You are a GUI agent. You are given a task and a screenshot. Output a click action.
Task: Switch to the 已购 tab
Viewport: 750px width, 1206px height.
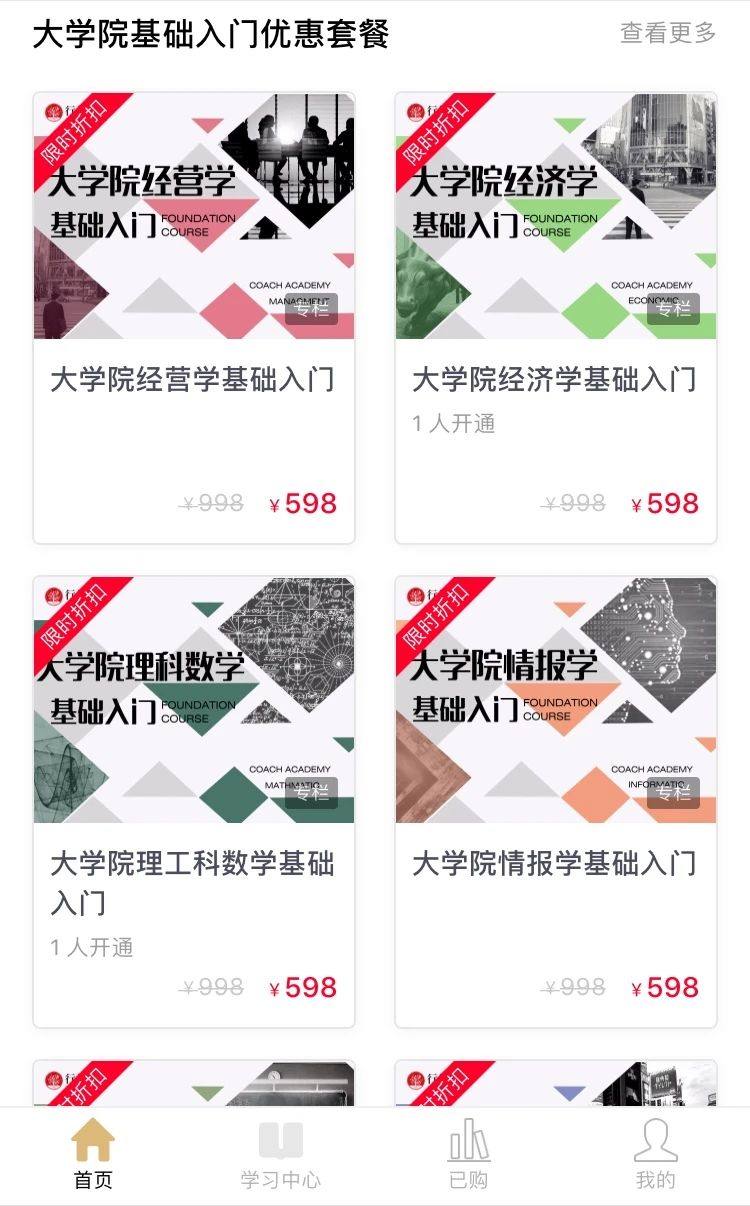click(468, 1155)
